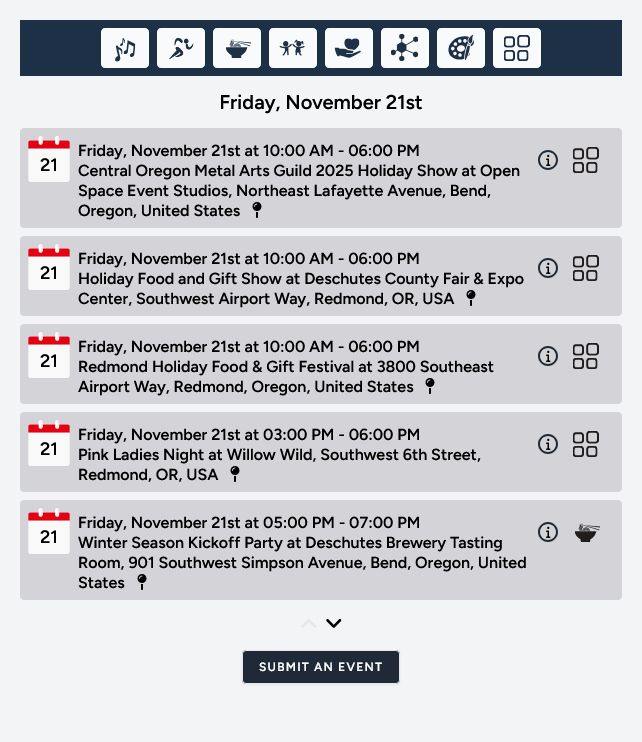Show next events with the down chevron
The image size is (642, 742).
[x=334, y=623]
